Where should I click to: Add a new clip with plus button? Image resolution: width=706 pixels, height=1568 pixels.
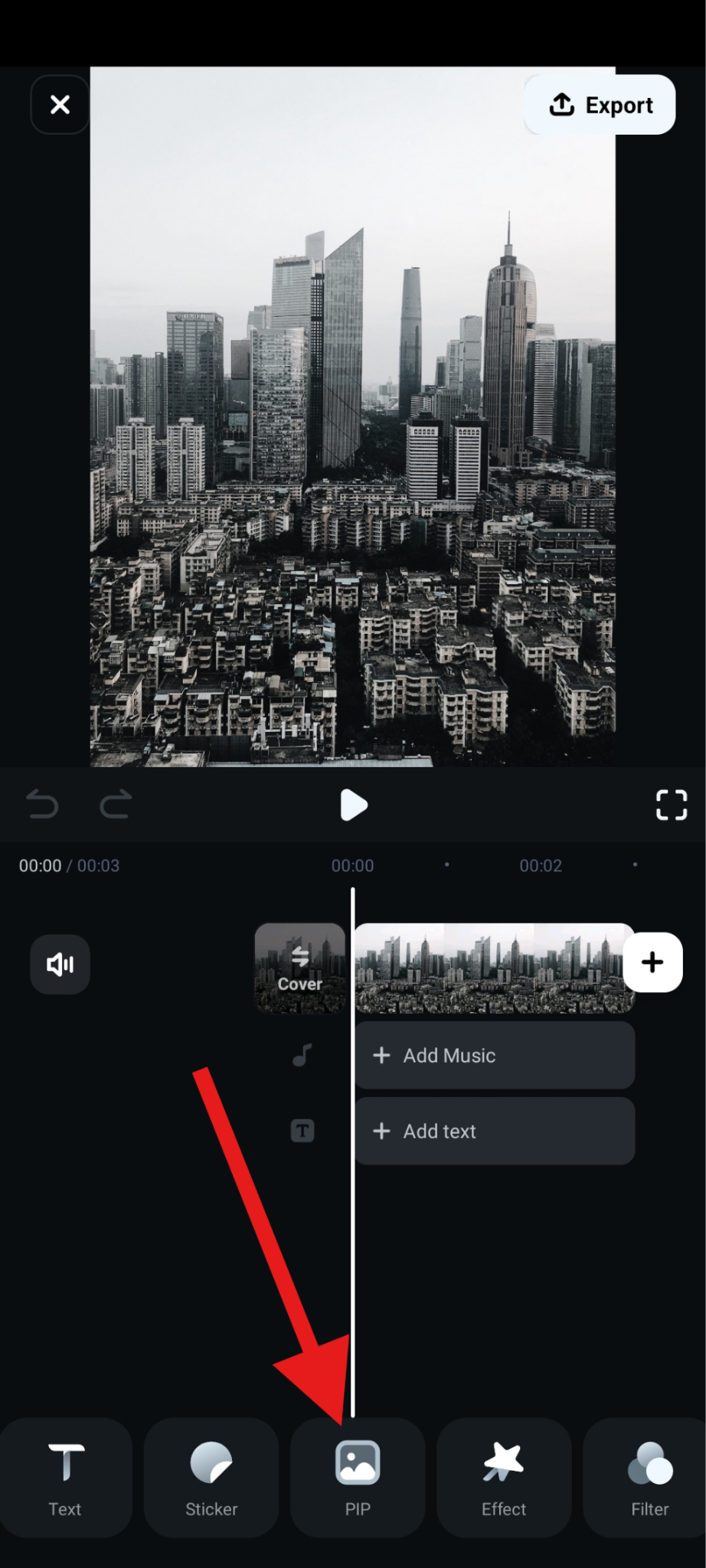tap(652, 962)
